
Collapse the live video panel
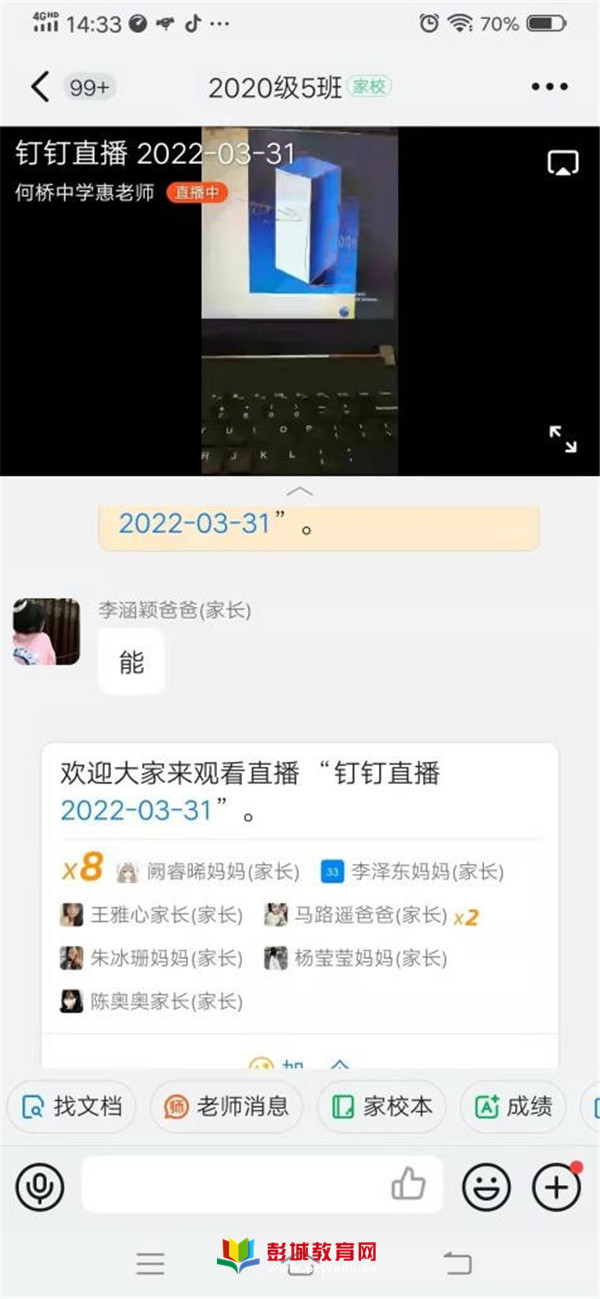pyautogui.click(x=300, y=491)
